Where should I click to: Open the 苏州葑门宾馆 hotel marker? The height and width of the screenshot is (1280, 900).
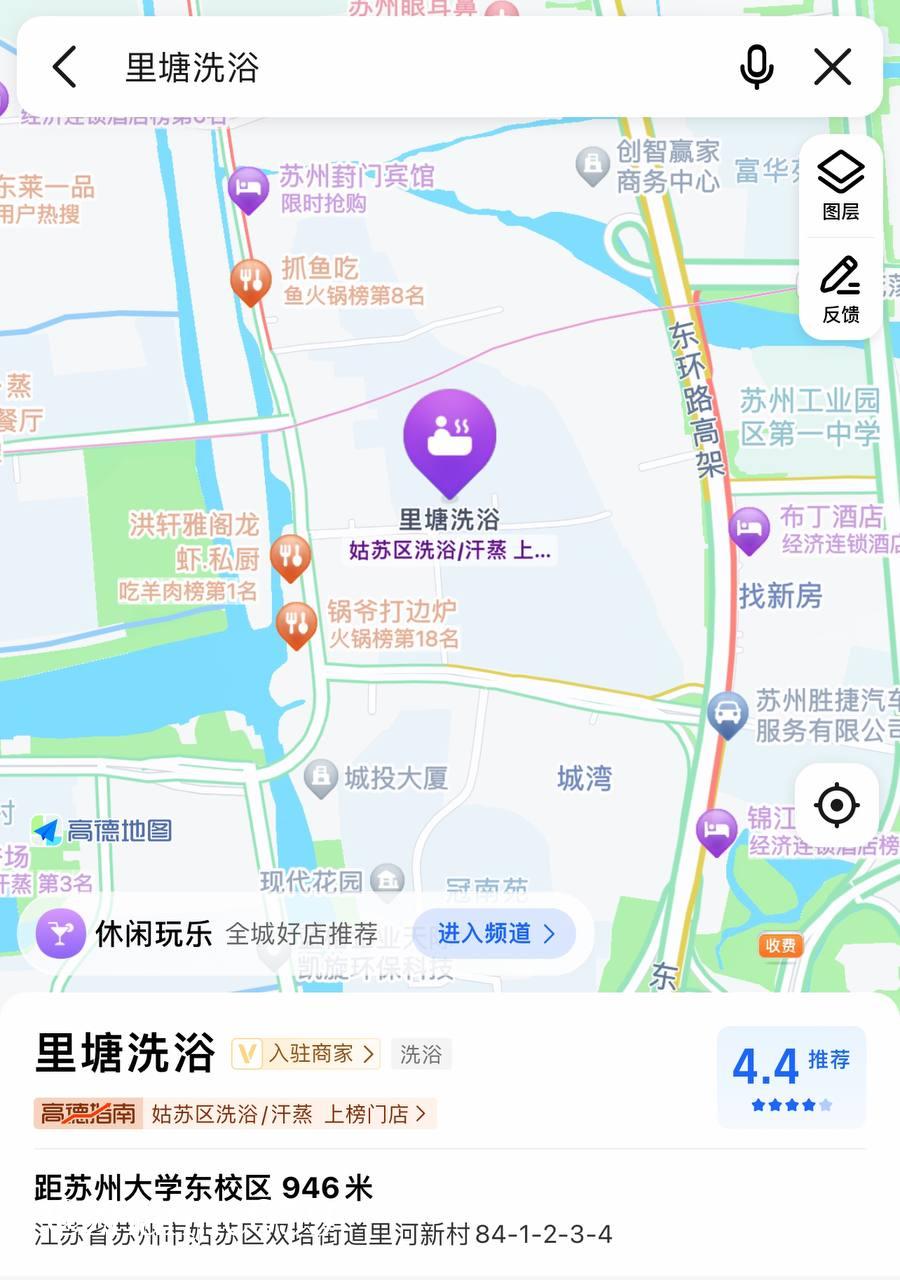248,187
